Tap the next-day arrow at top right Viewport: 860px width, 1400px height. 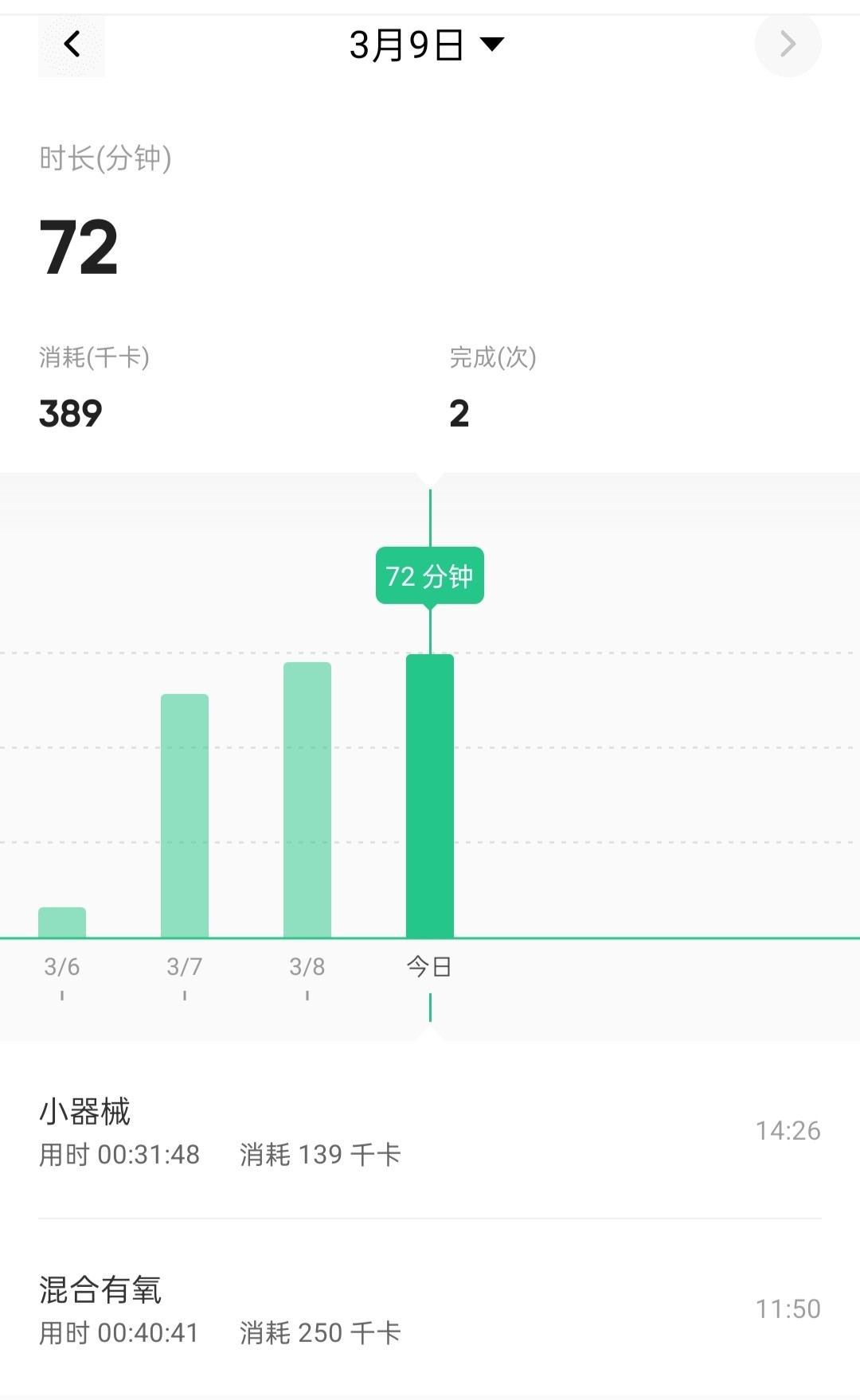point(788,45)
